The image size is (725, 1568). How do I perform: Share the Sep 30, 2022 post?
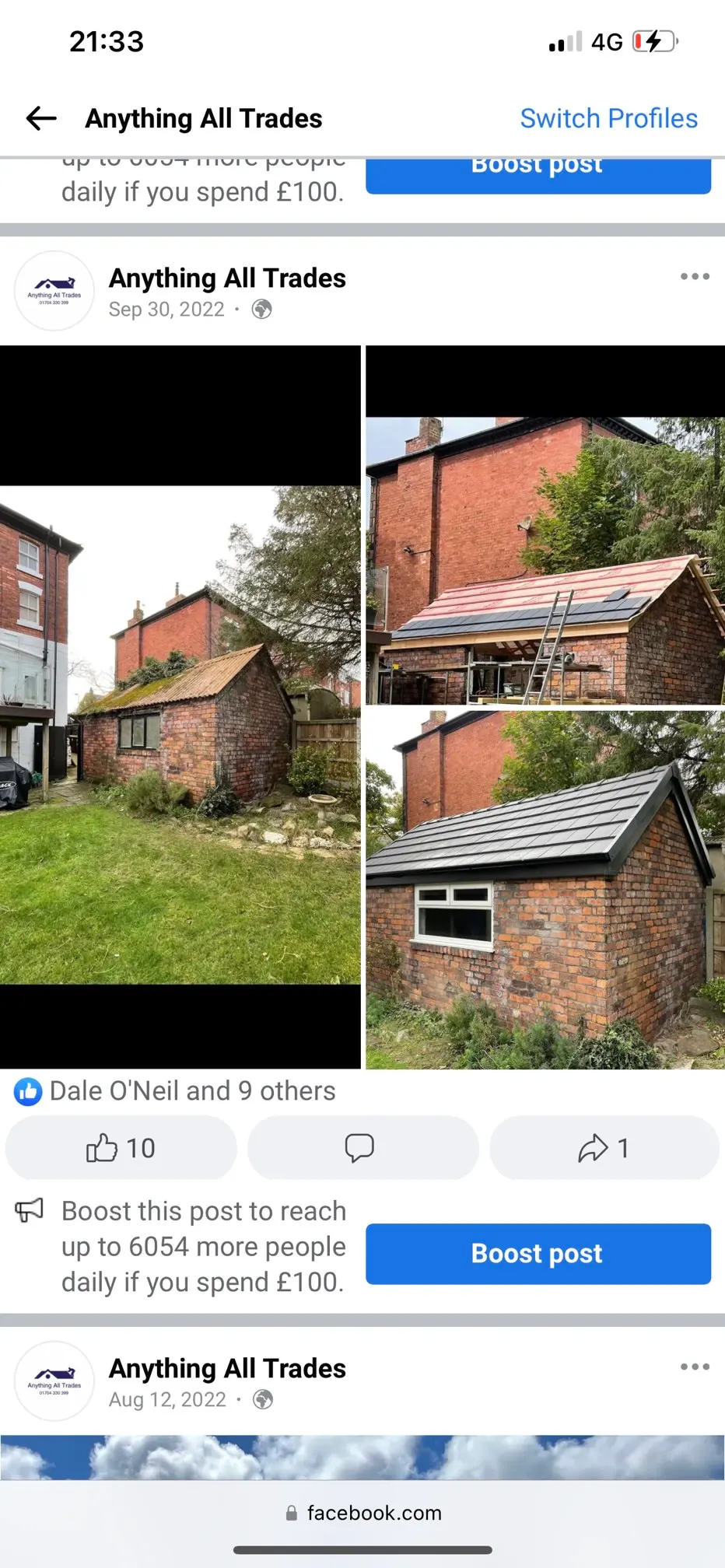coord(604,1148)
